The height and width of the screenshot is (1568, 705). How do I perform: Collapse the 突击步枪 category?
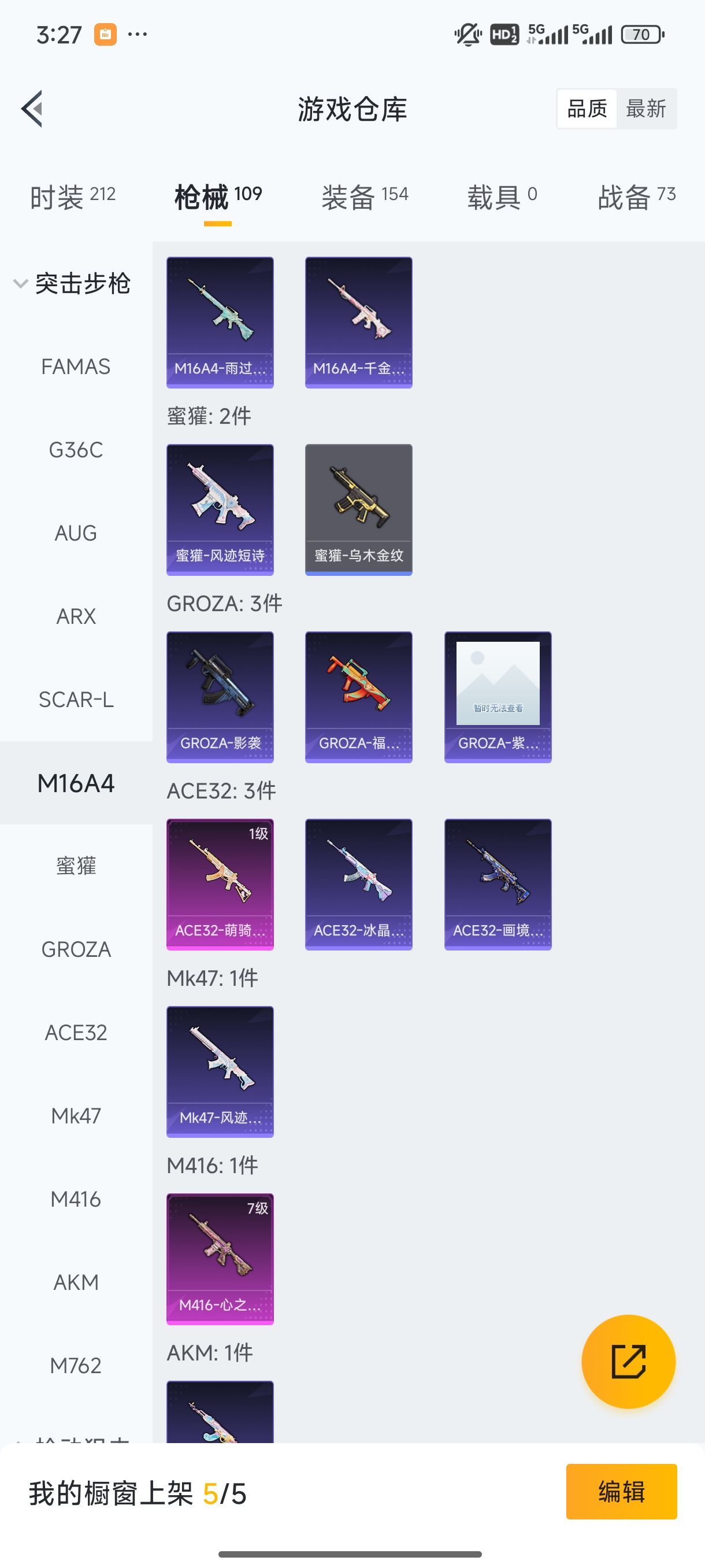(x=73, y=284)
